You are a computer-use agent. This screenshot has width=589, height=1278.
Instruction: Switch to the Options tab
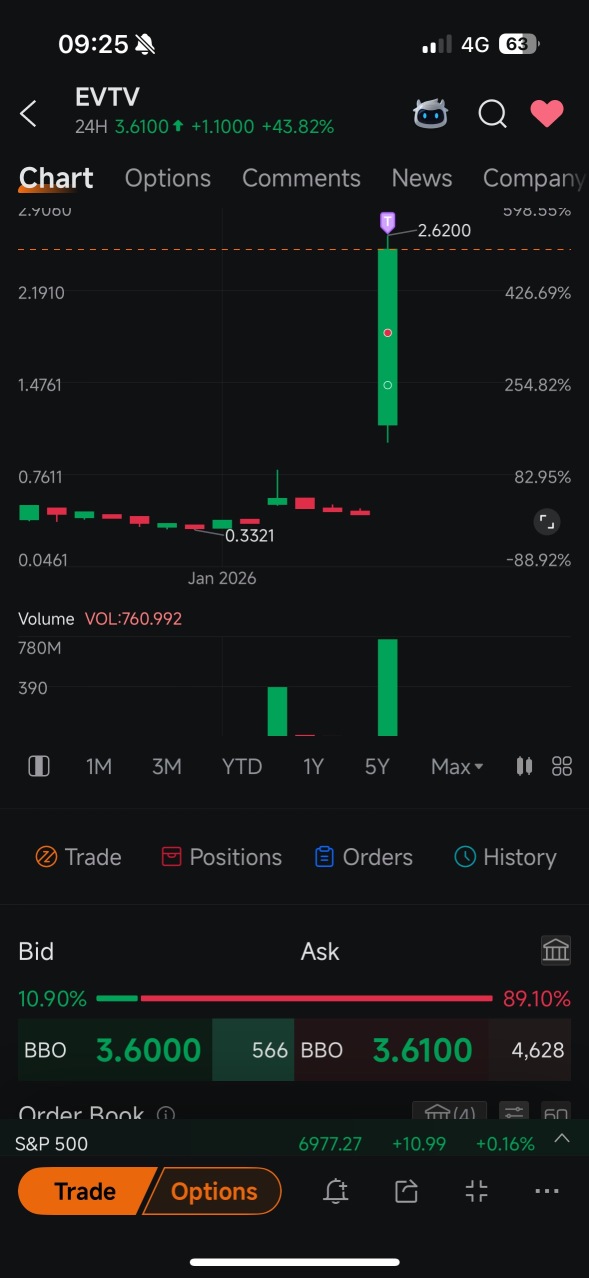coord(168,178)
